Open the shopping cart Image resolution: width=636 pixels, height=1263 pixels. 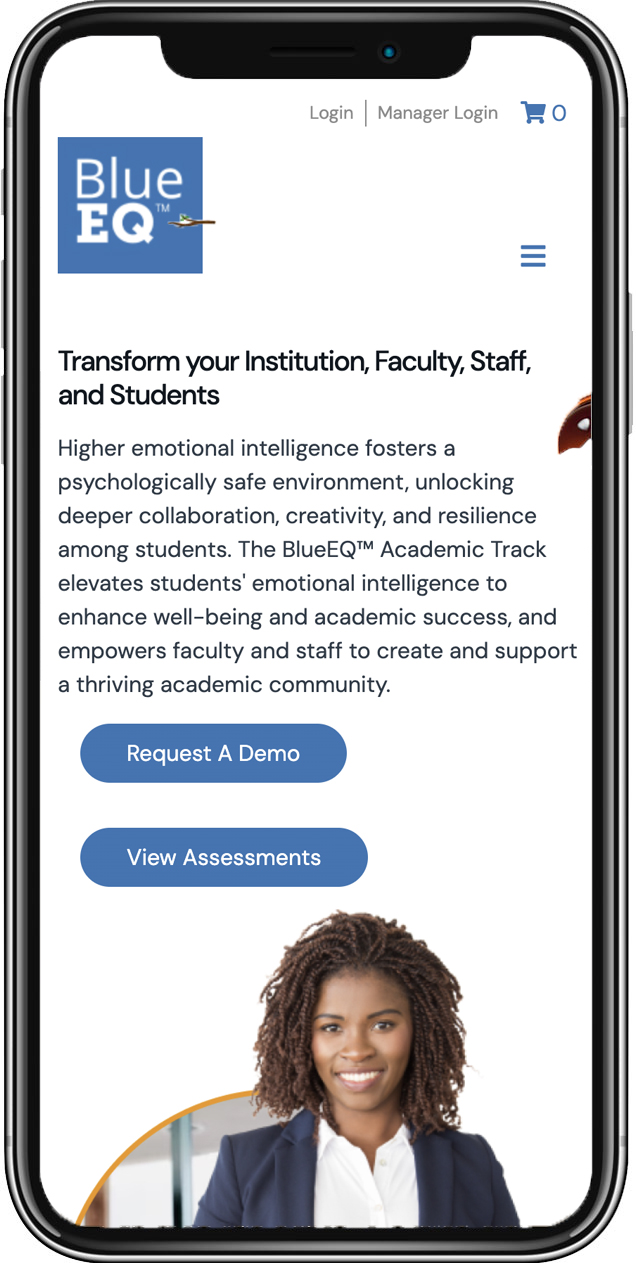tap(543, 113)
